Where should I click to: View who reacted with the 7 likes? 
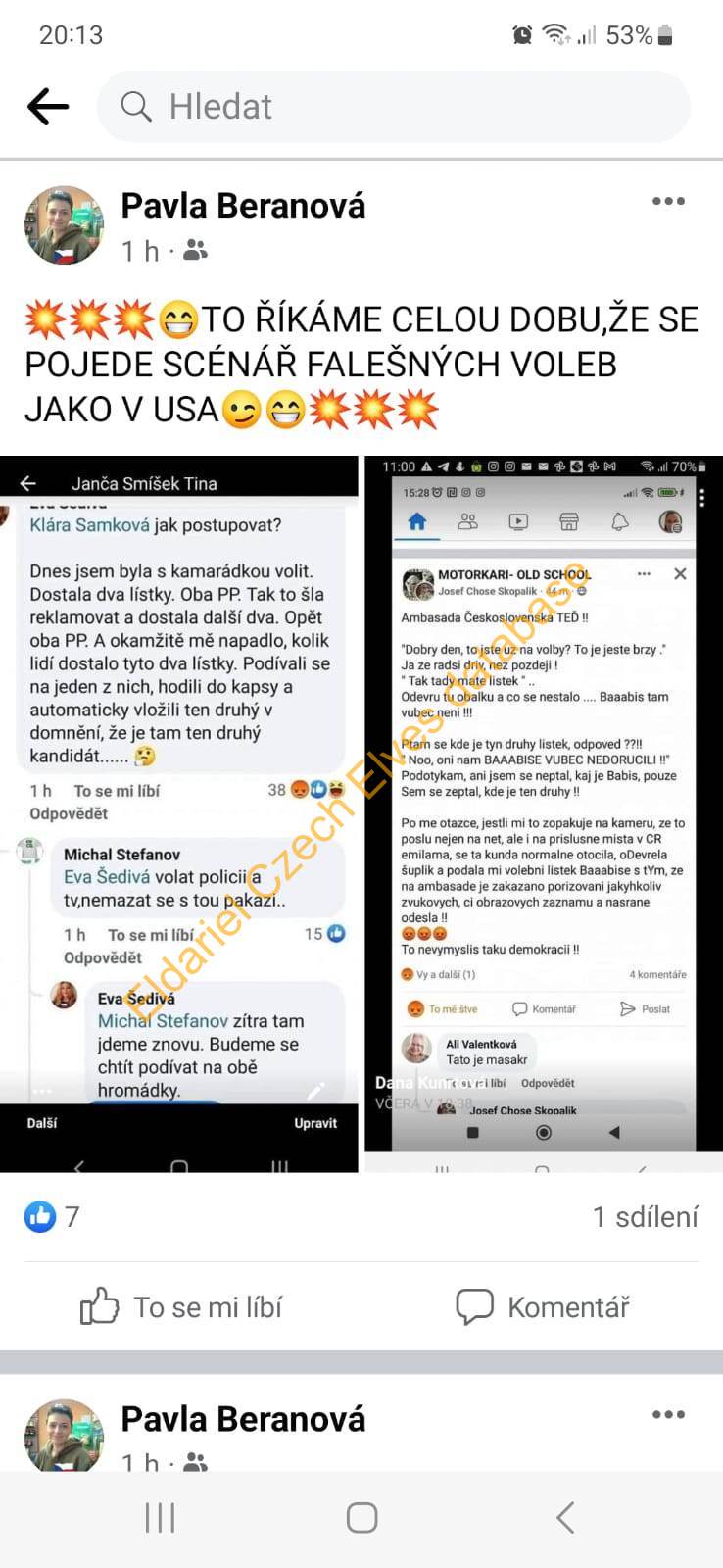(x=52, y=1216)
